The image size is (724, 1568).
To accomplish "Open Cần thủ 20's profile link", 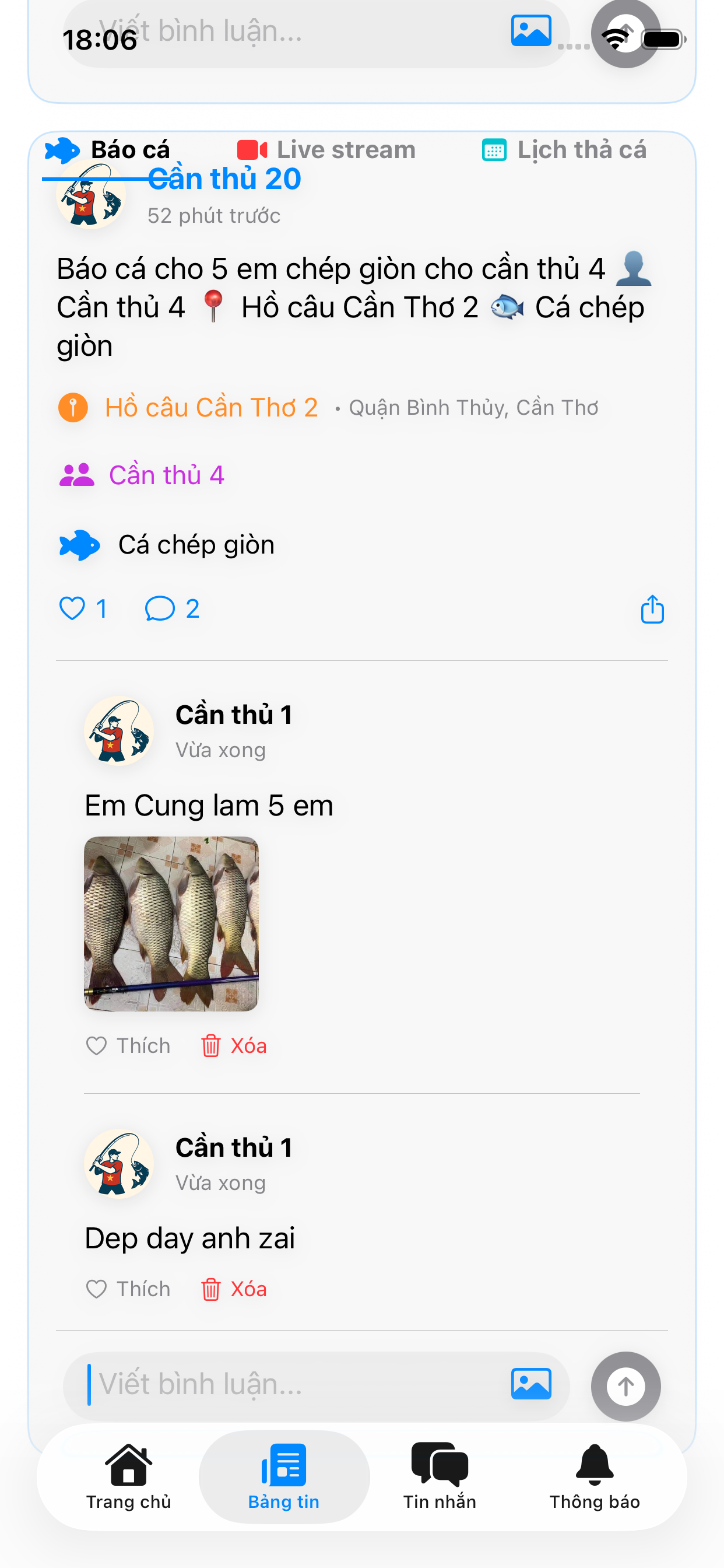I will tap(224, 178).
